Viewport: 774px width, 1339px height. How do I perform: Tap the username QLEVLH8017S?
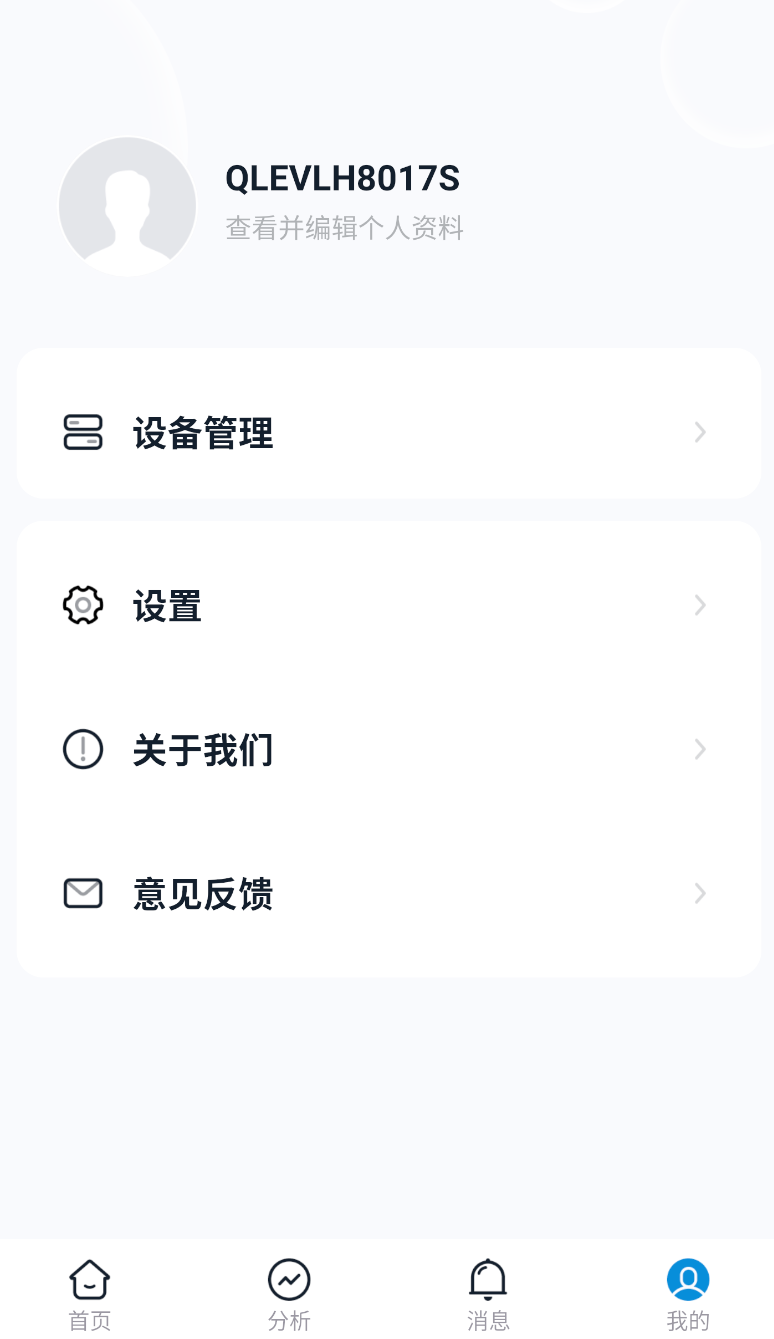[x=341, y=178]
